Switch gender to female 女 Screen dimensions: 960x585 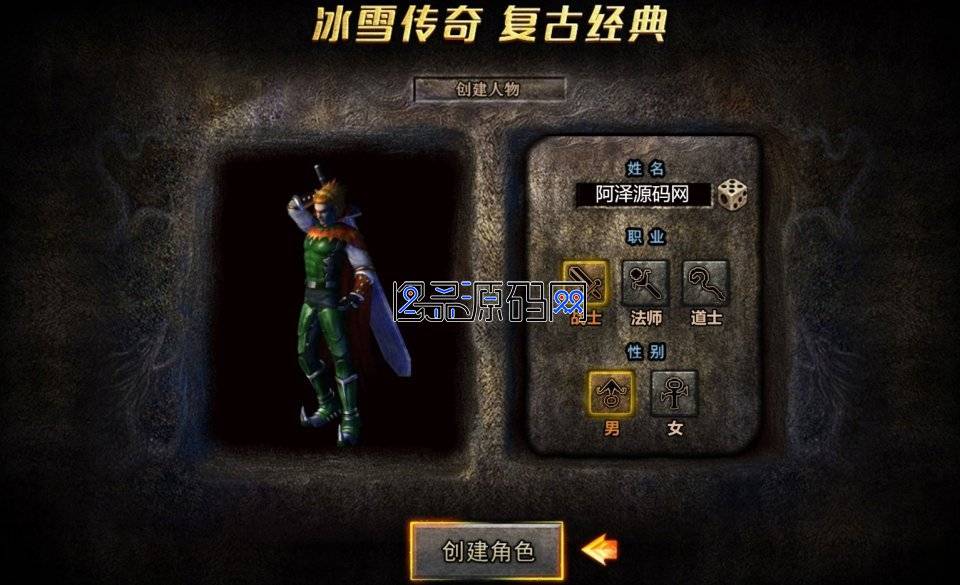click(x=675, y=394)
